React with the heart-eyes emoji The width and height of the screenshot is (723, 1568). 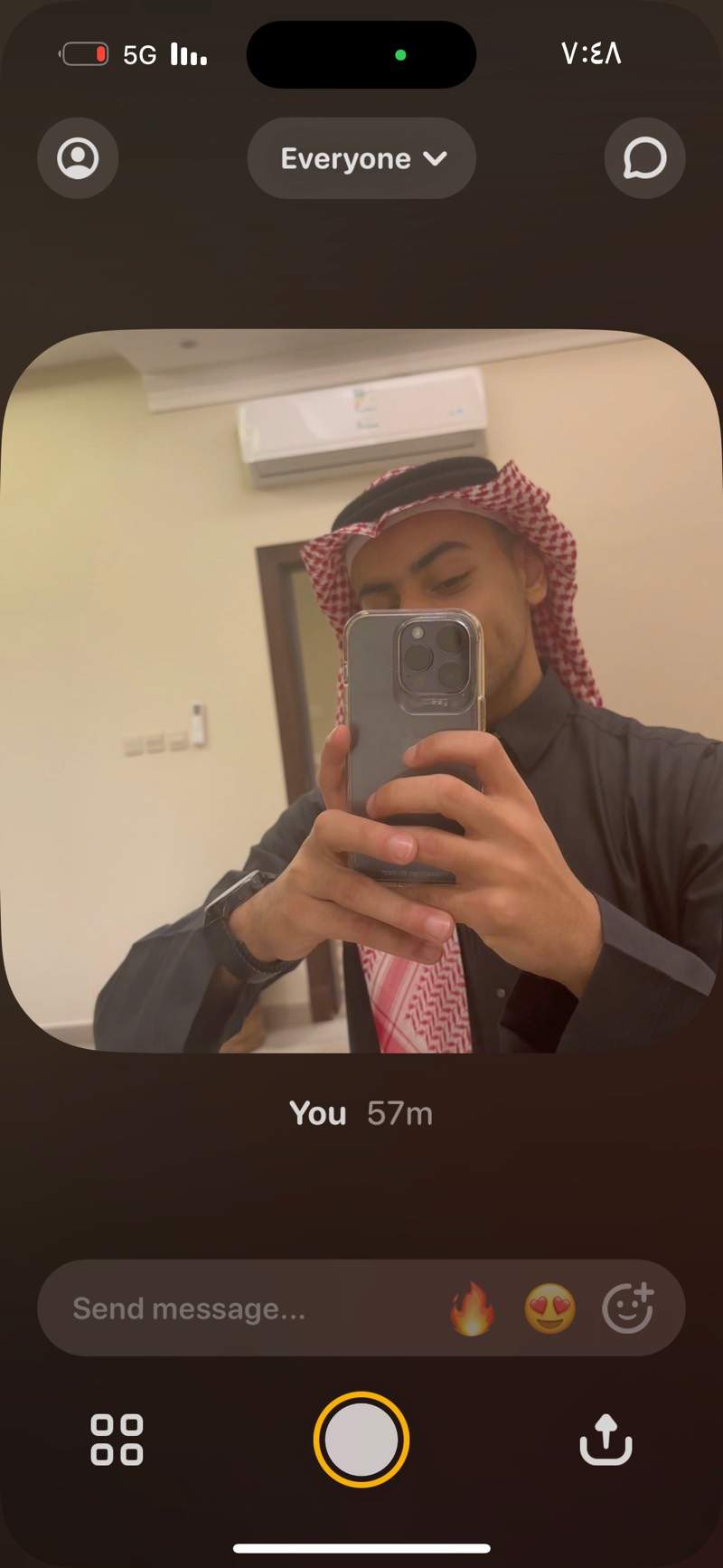549,1308
